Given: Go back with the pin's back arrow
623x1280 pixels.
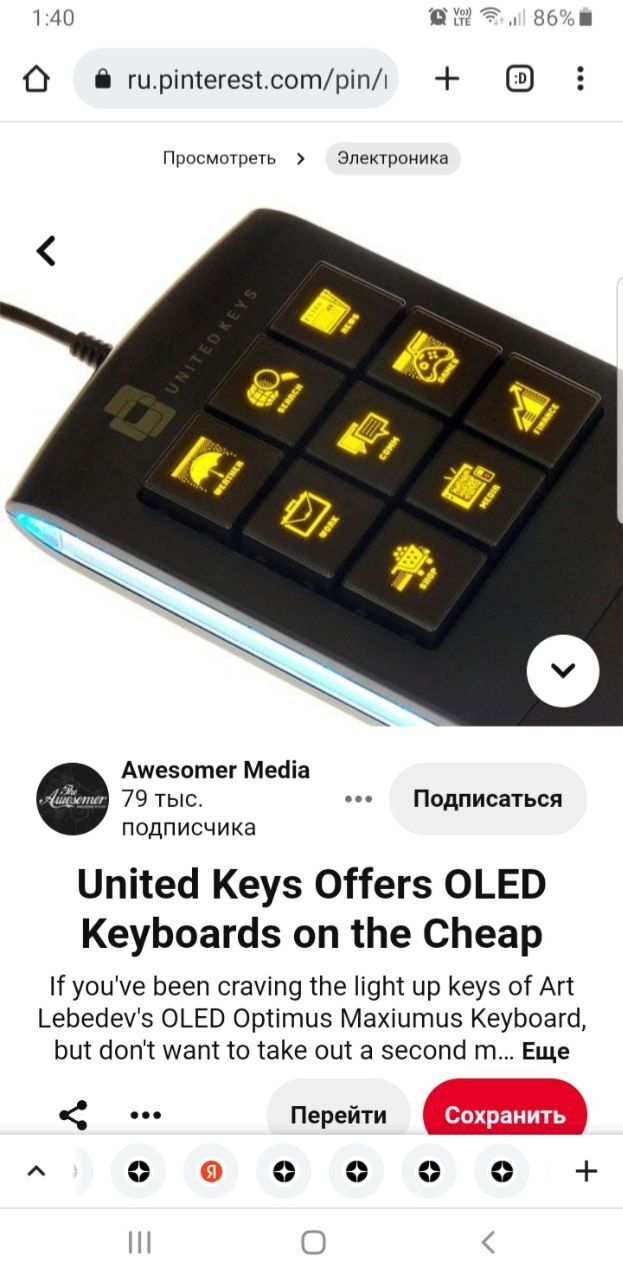Looking at the screenshot, I should 46,250.
